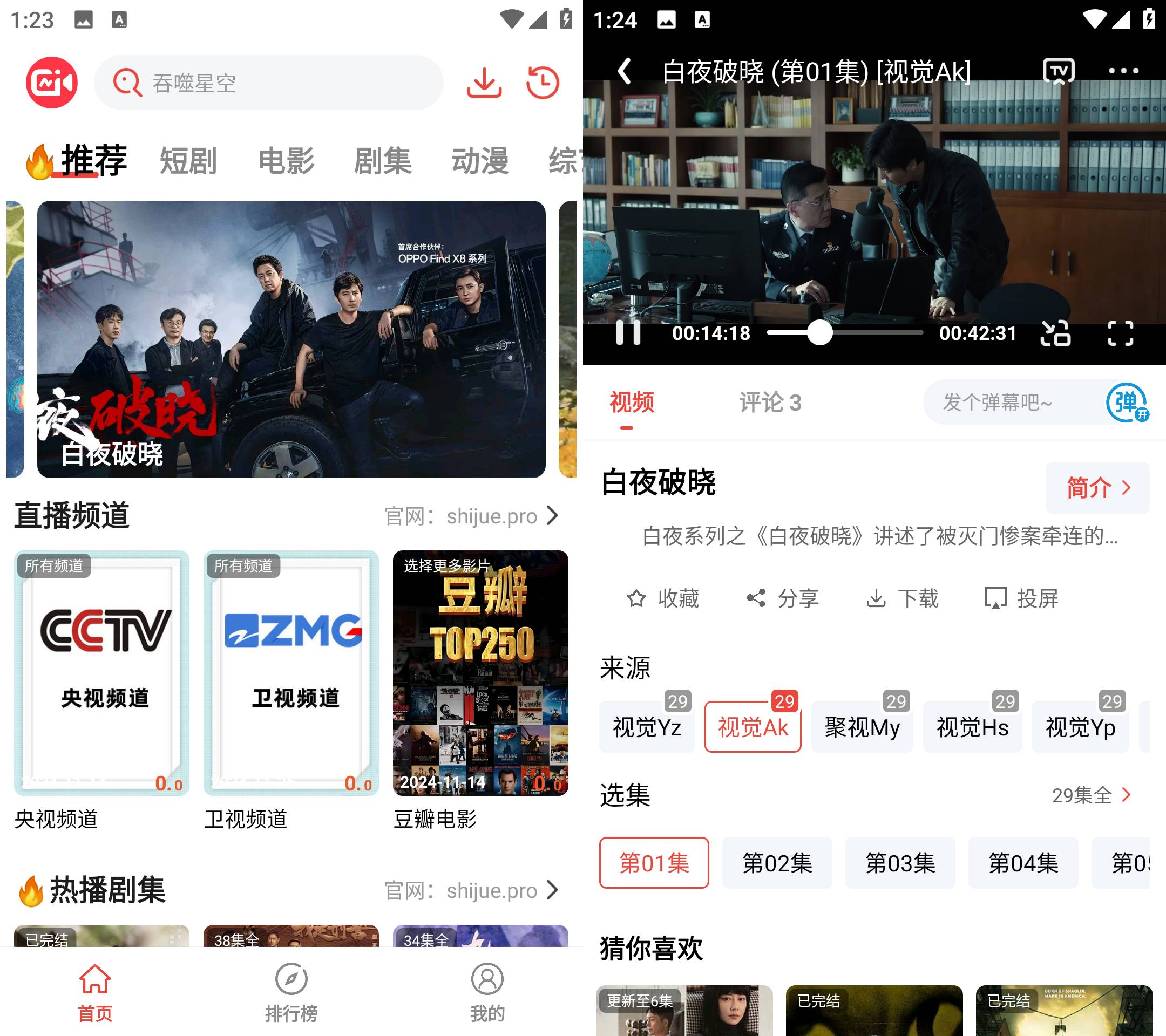This screenshot has width=1166, height=1036.
Task: Switch to the 评论 3 tab
Action: pyautogui.click(x=770, y=403)
